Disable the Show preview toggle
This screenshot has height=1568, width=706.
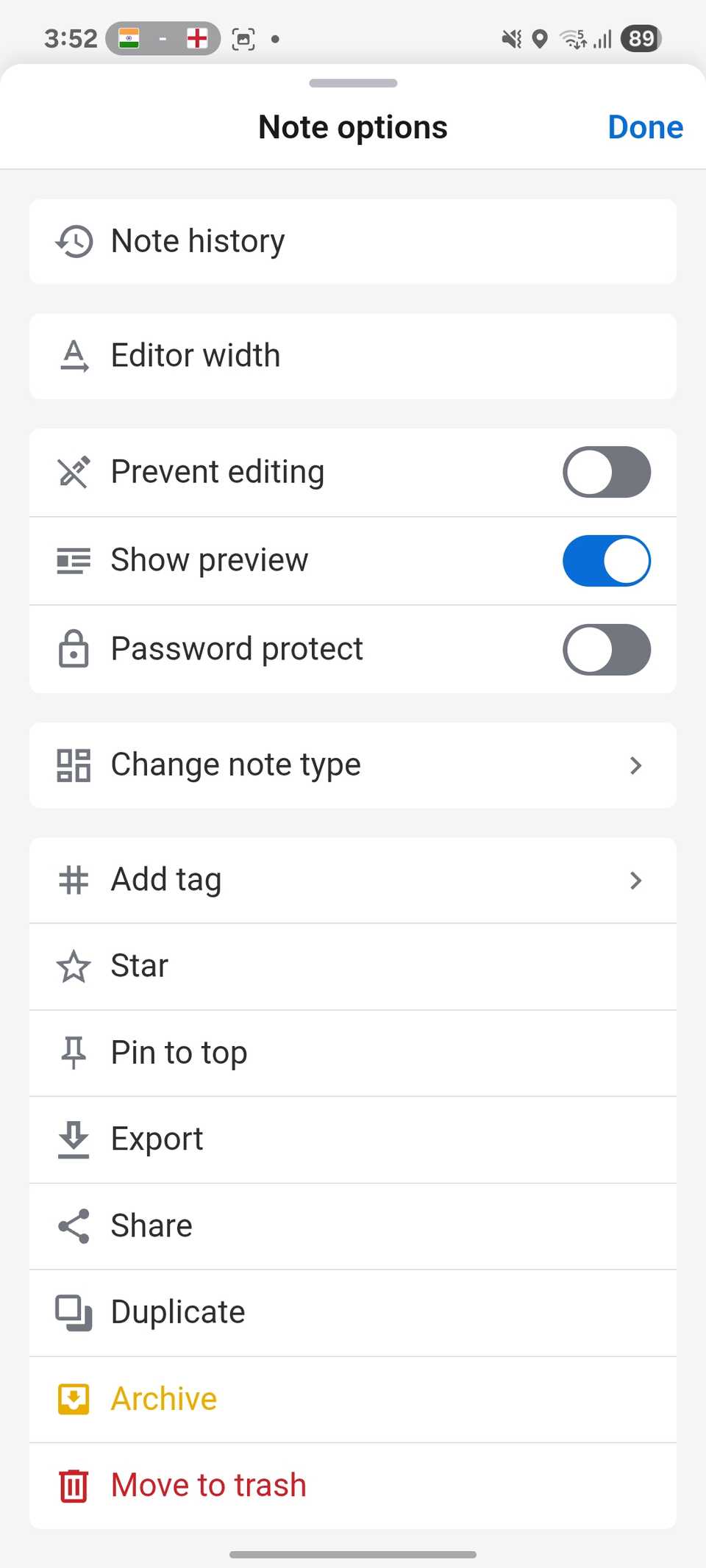click(606, 560)
